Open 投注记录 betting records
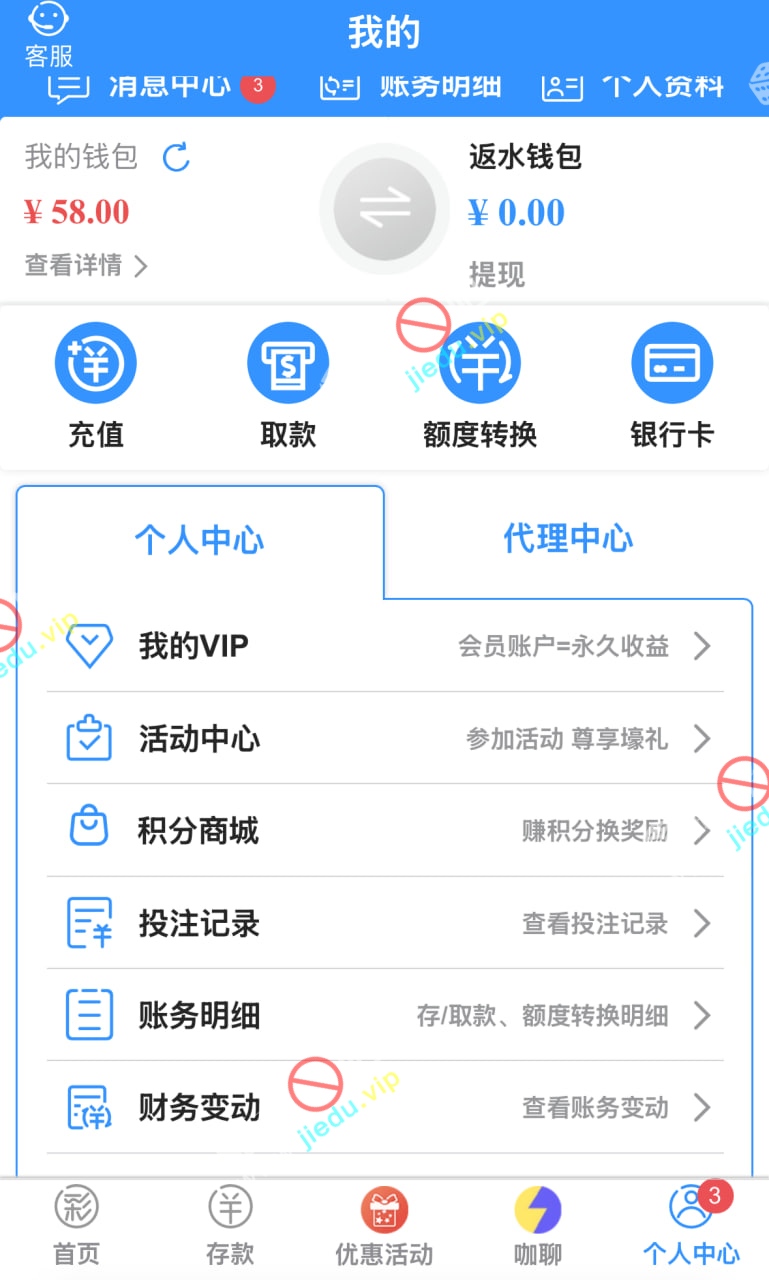 (385, 923)
